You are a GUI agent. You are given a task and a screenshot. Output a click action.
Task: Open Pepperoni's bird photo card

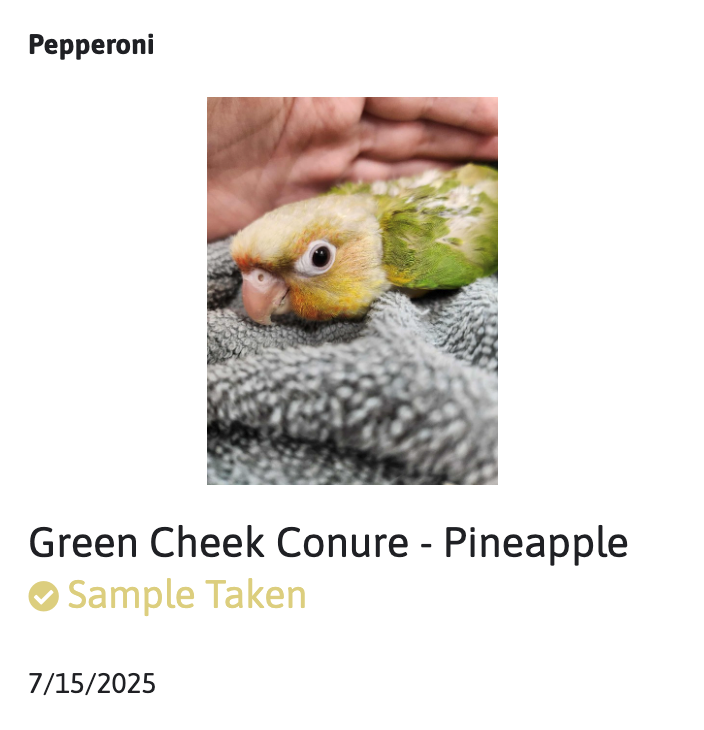(x=352, y=291)
